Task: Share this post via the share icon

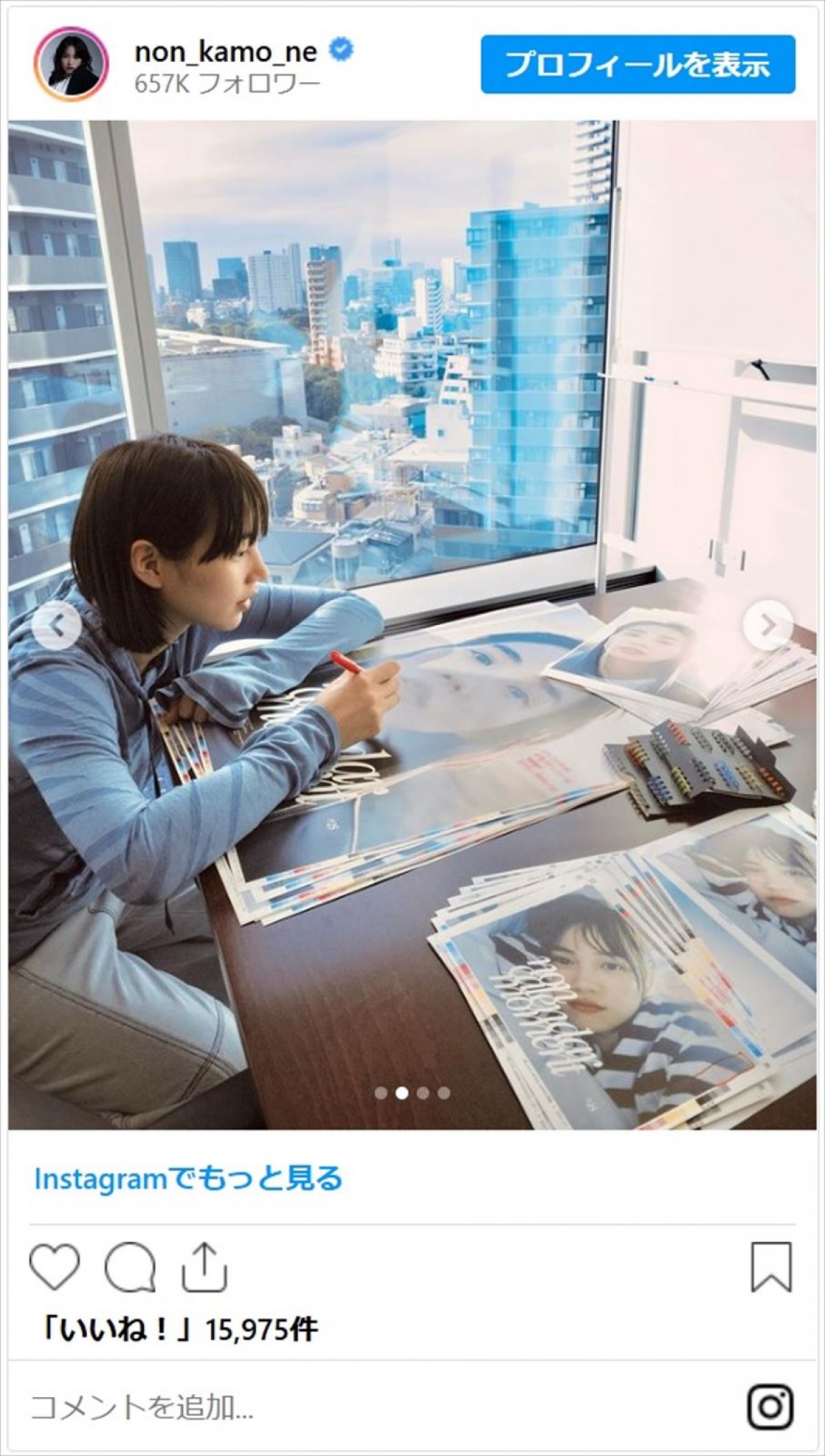Action: (x=204, y=1267)
